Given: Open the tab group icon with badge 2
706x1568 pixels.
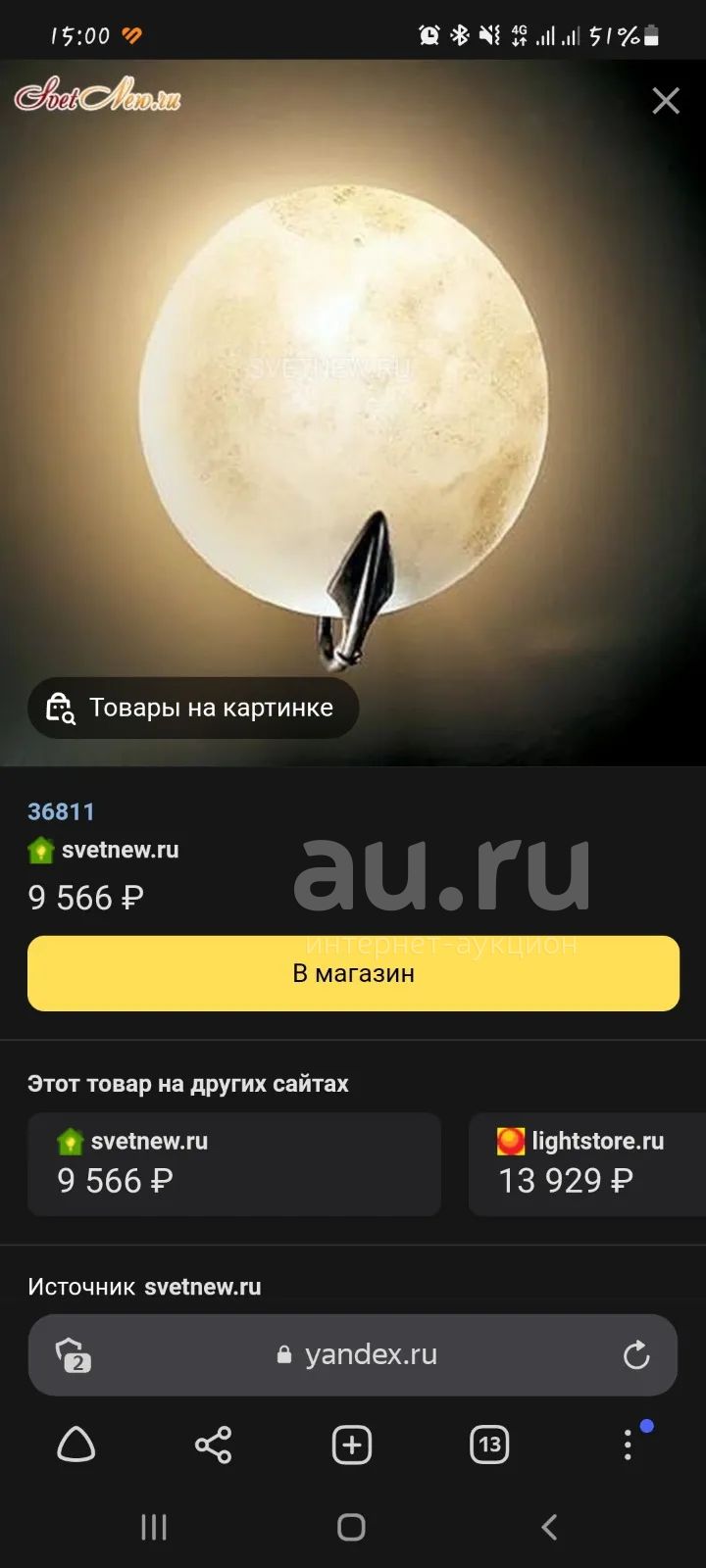Looking at the screenshot, I should [74, 1355].
